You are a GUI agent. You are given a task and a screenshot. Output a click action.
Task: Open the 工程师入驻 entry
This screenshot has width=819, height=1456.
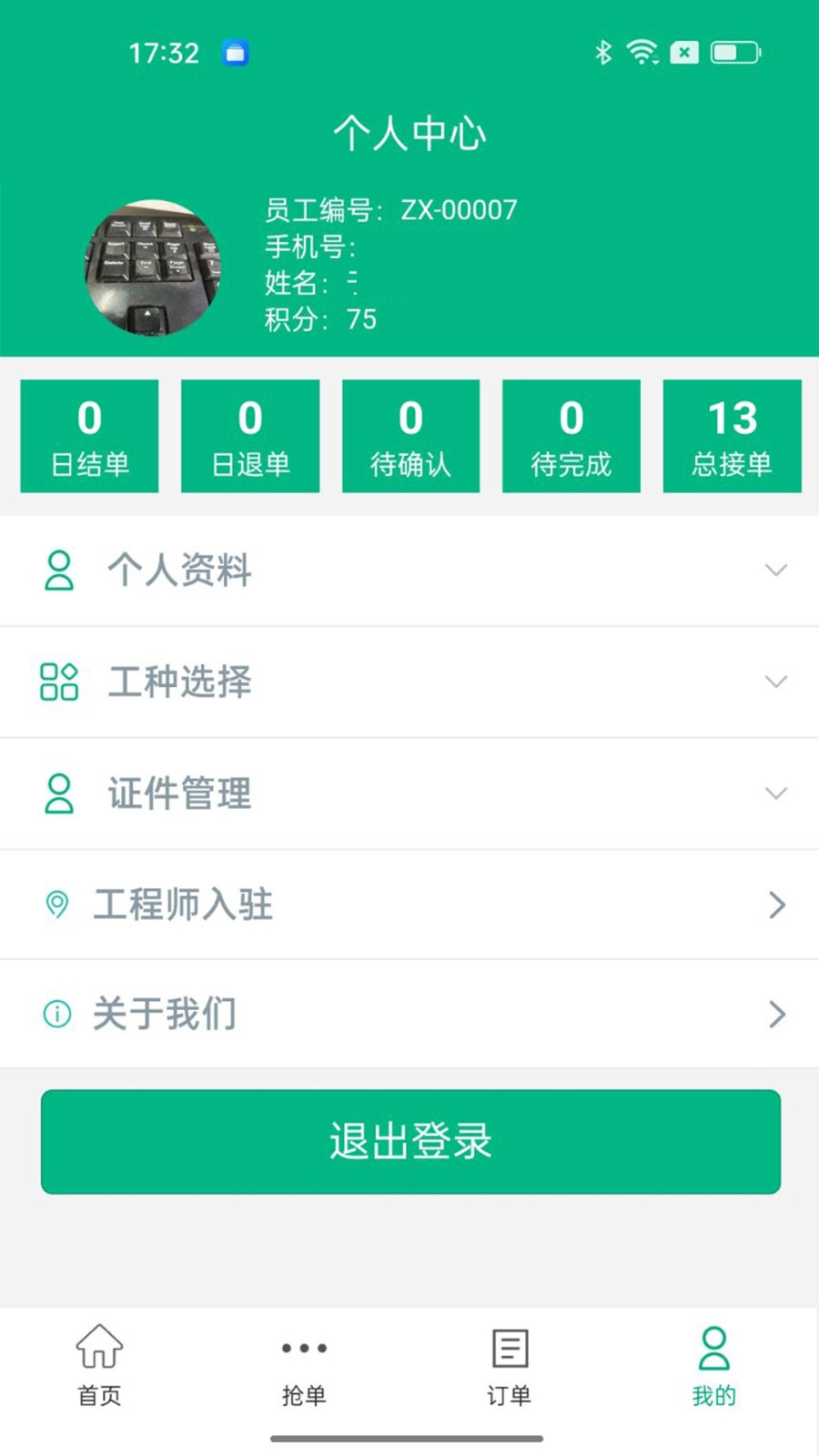tap(409, 905)
